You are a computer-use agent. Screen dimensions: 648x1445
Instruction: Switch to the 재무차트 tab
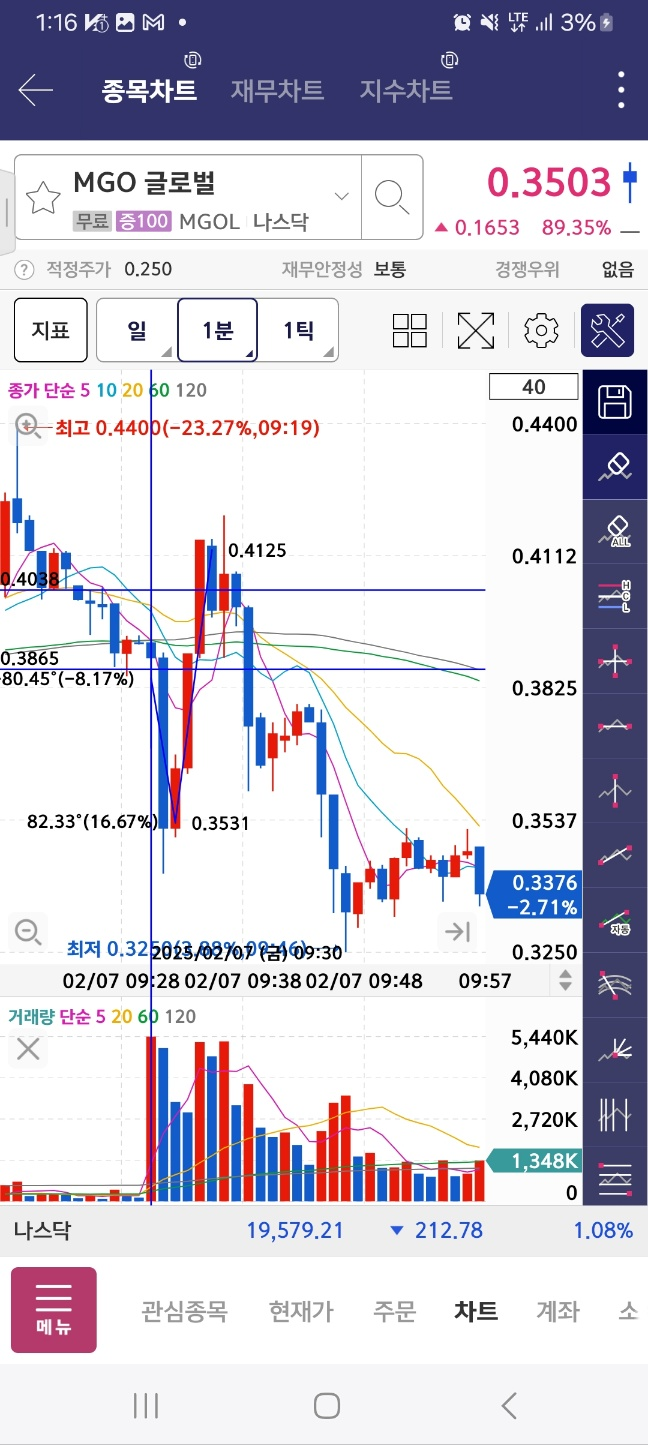tap(277, 91)
